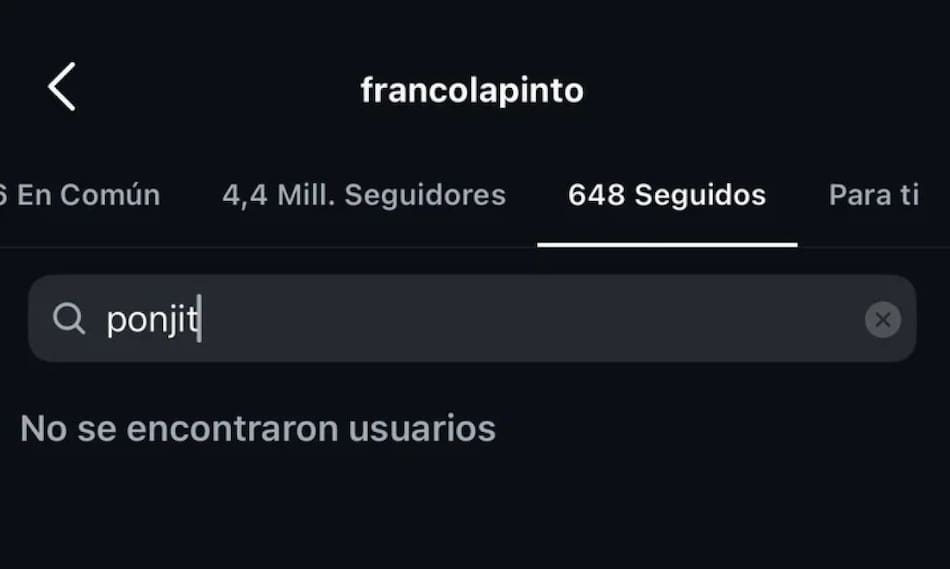The width and height of the screenshot is (950, 569).
Task: Select the 648 Seguidos tab
Action: pos(667,195)
